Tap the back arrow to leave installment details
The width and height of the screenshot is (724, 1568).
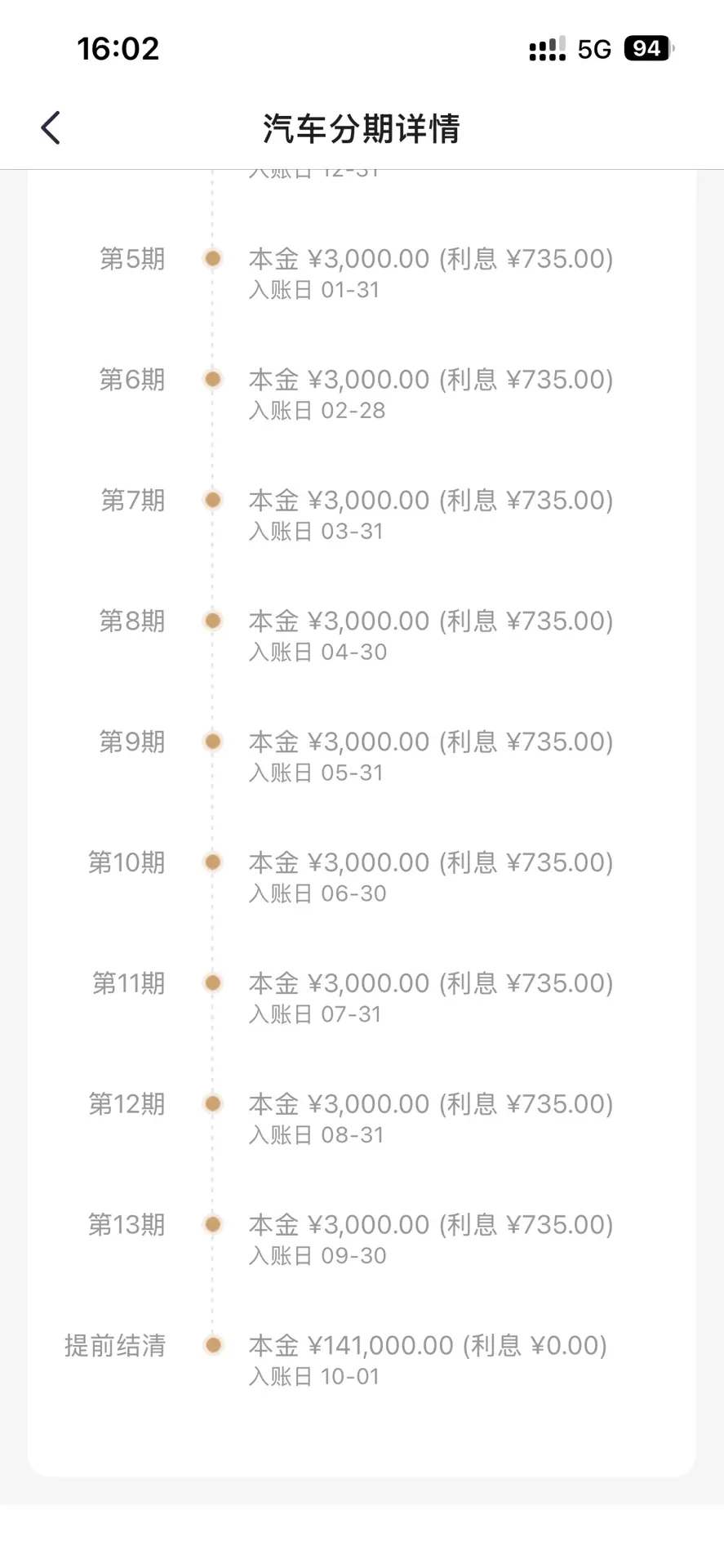click(50, 127)
